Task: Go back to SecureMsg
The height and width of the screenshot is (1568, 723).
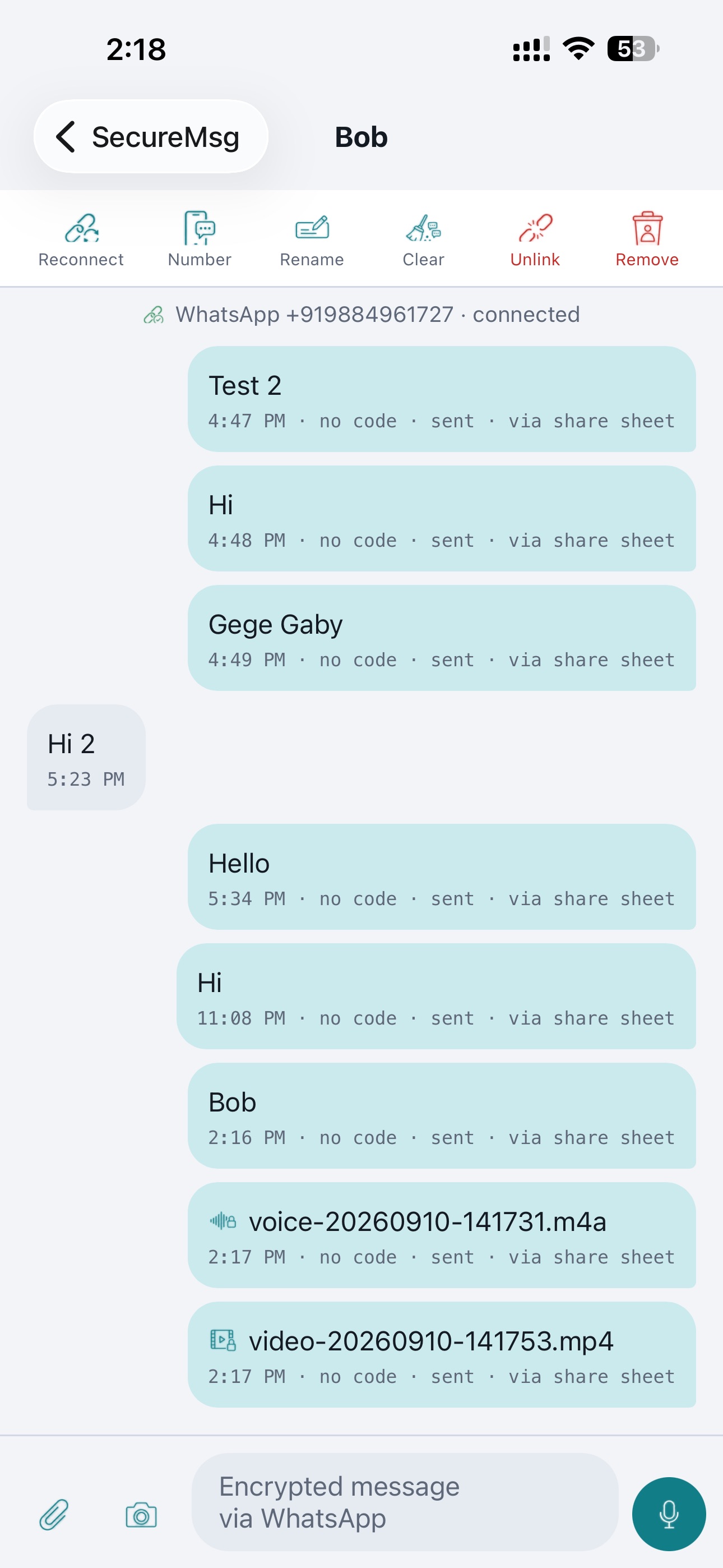Action: coord(150,136)
